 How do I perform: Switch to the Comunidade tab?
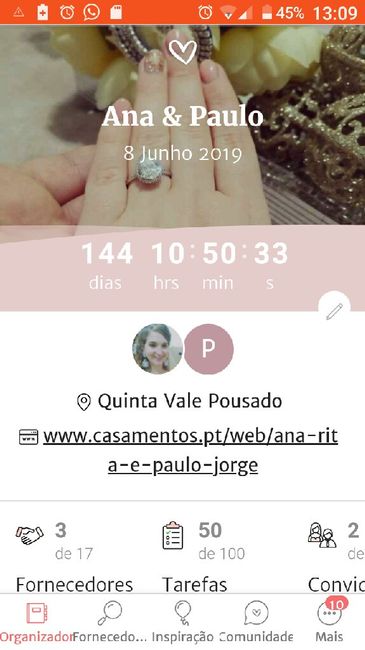tap(256, 622)
